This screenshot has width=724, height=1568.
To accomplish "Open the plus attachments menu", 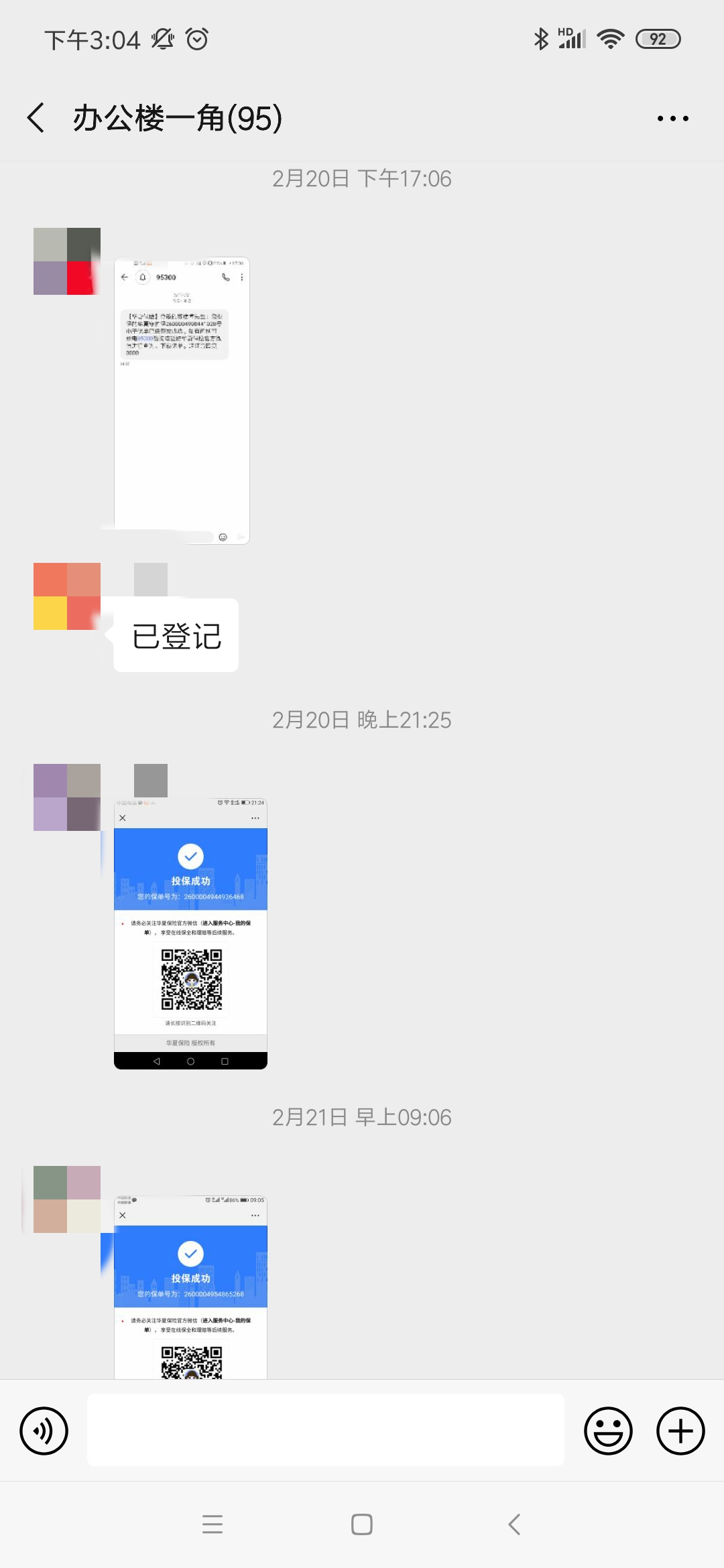I will click(x=680, y=1431).
